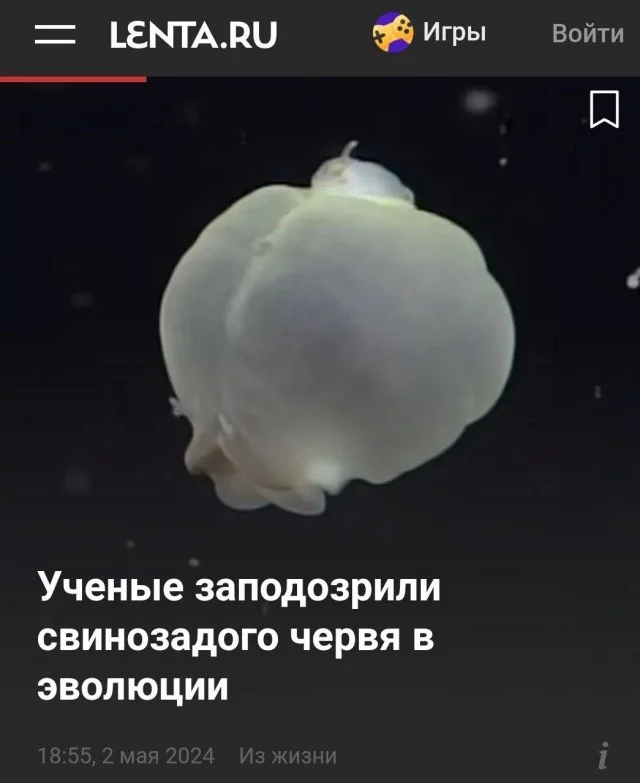
Task: Bookmark this article
Action: coord(603,109)
